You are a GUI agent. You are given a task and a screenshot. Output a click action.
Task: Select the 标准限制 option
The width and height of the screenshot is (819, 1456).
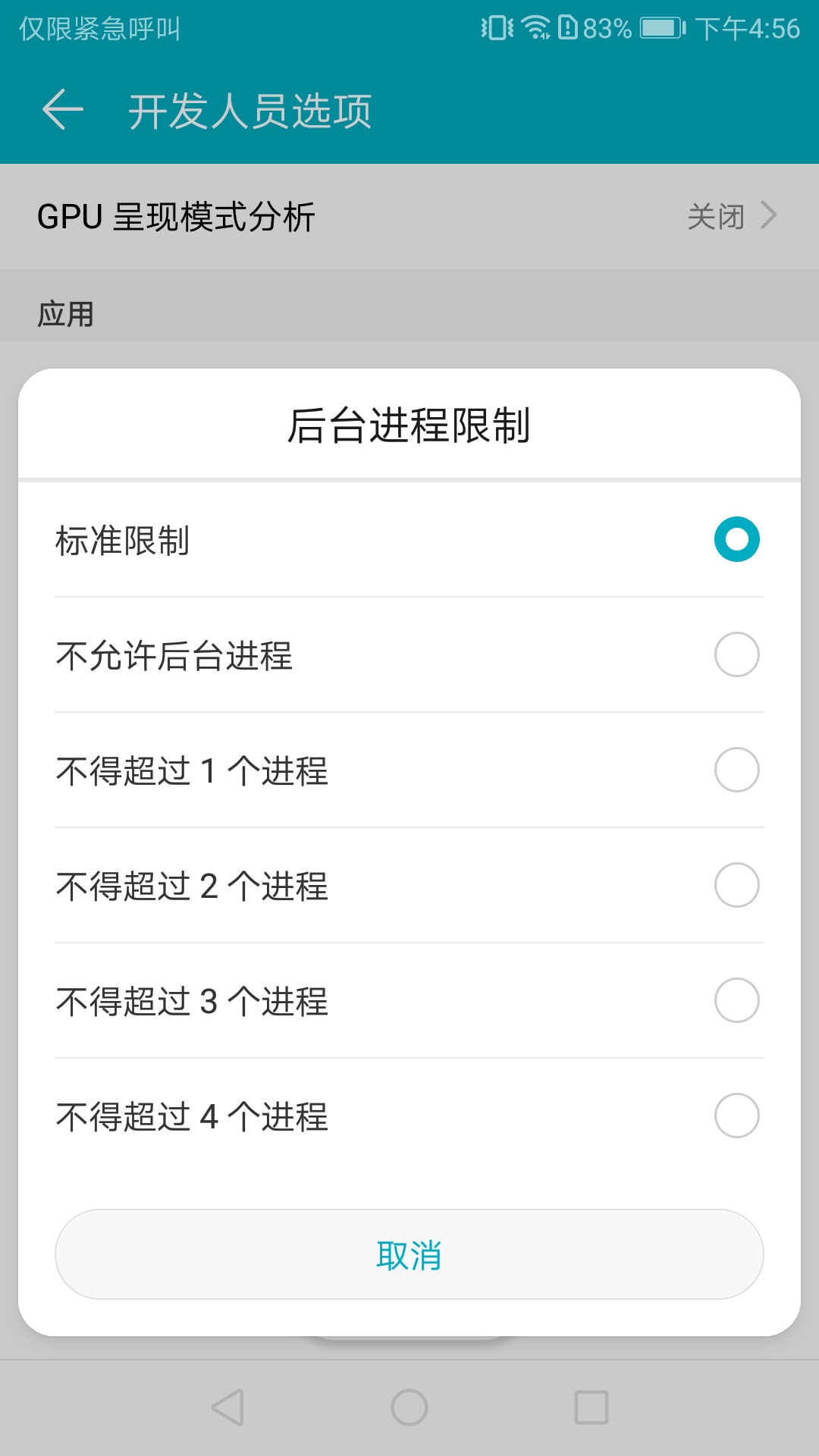[x=409, y=539]
